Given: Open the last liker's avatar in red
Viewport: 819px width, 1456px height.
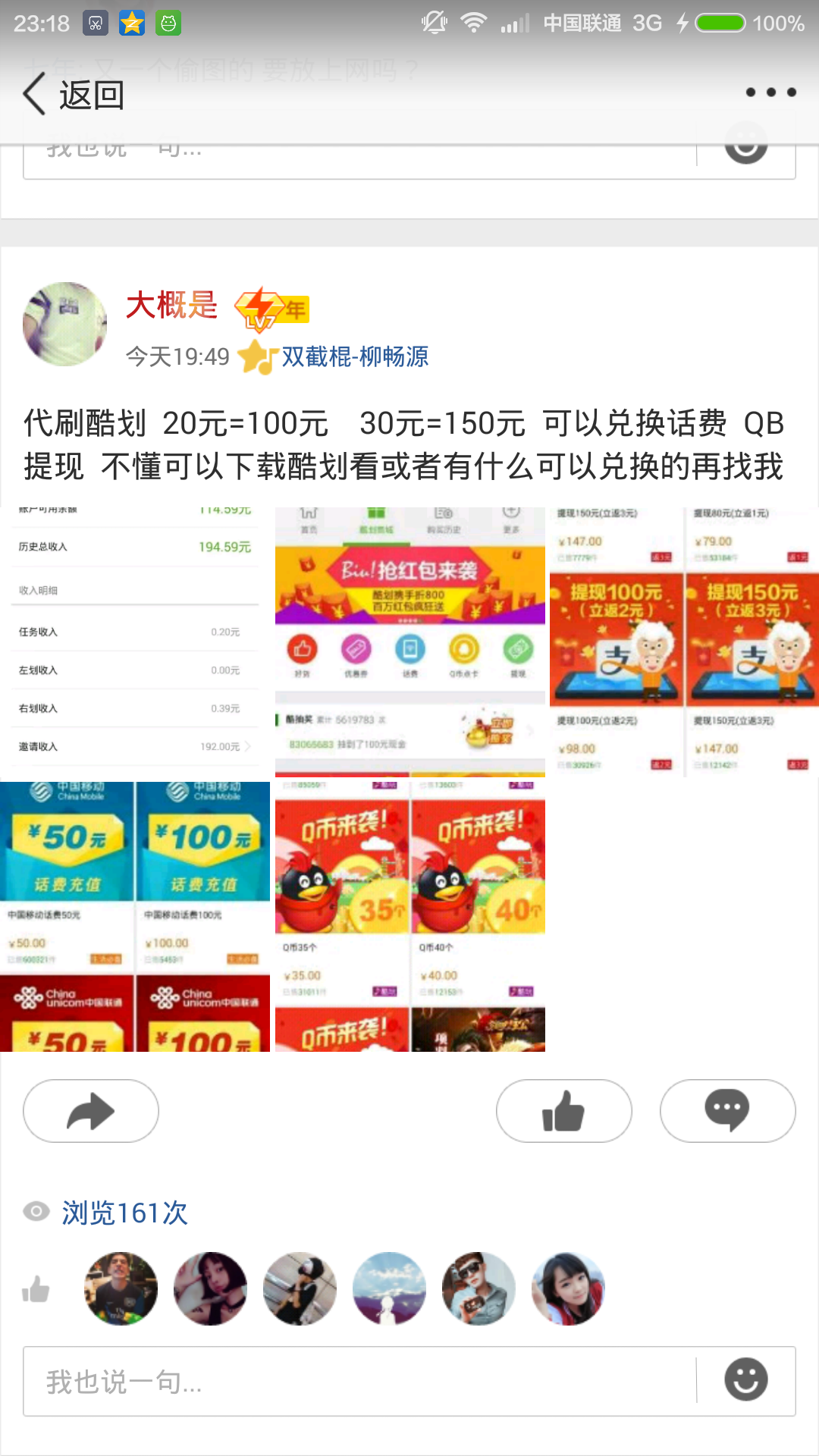Looking at the screenshot, I should point(569,1288).
